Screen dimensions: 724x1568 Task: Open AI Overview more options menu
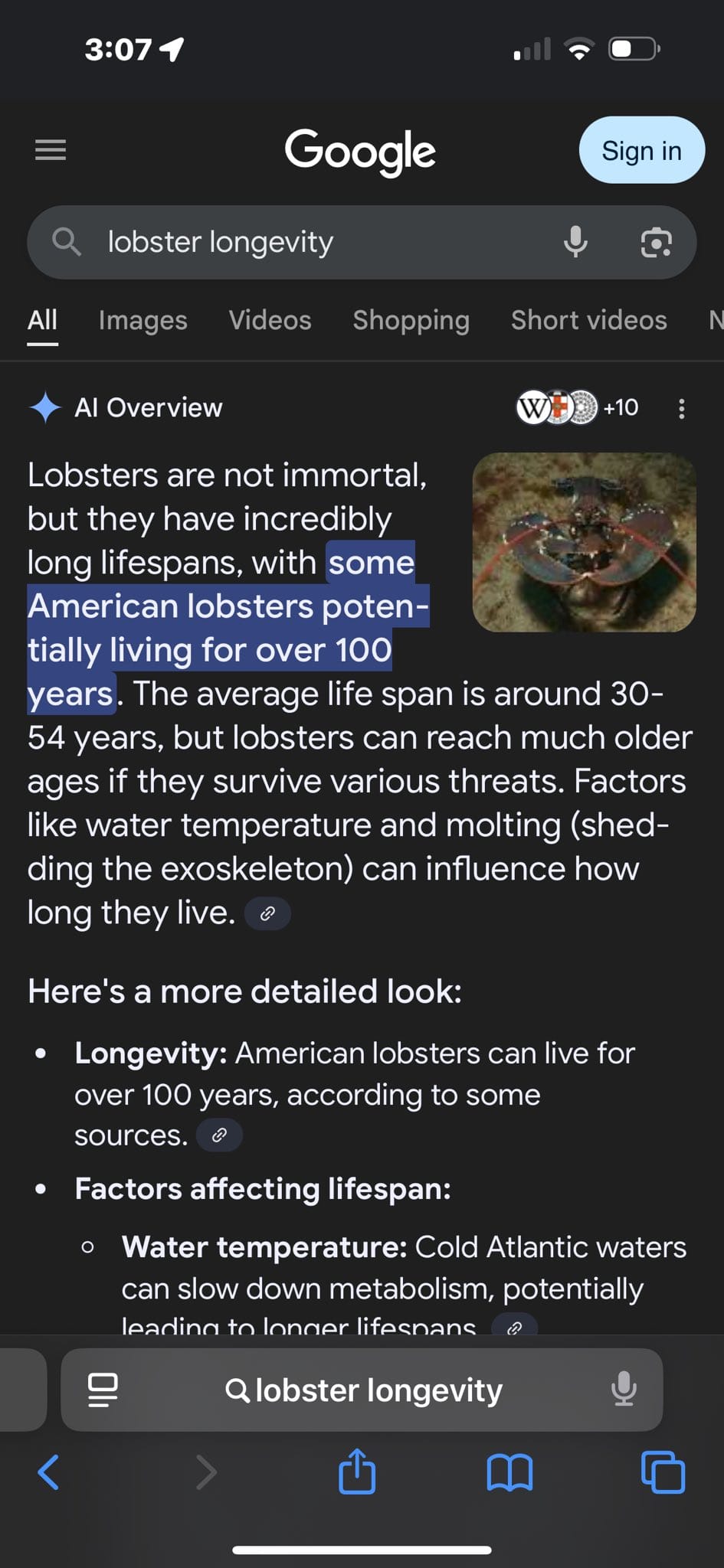click(x=681, y=408)
